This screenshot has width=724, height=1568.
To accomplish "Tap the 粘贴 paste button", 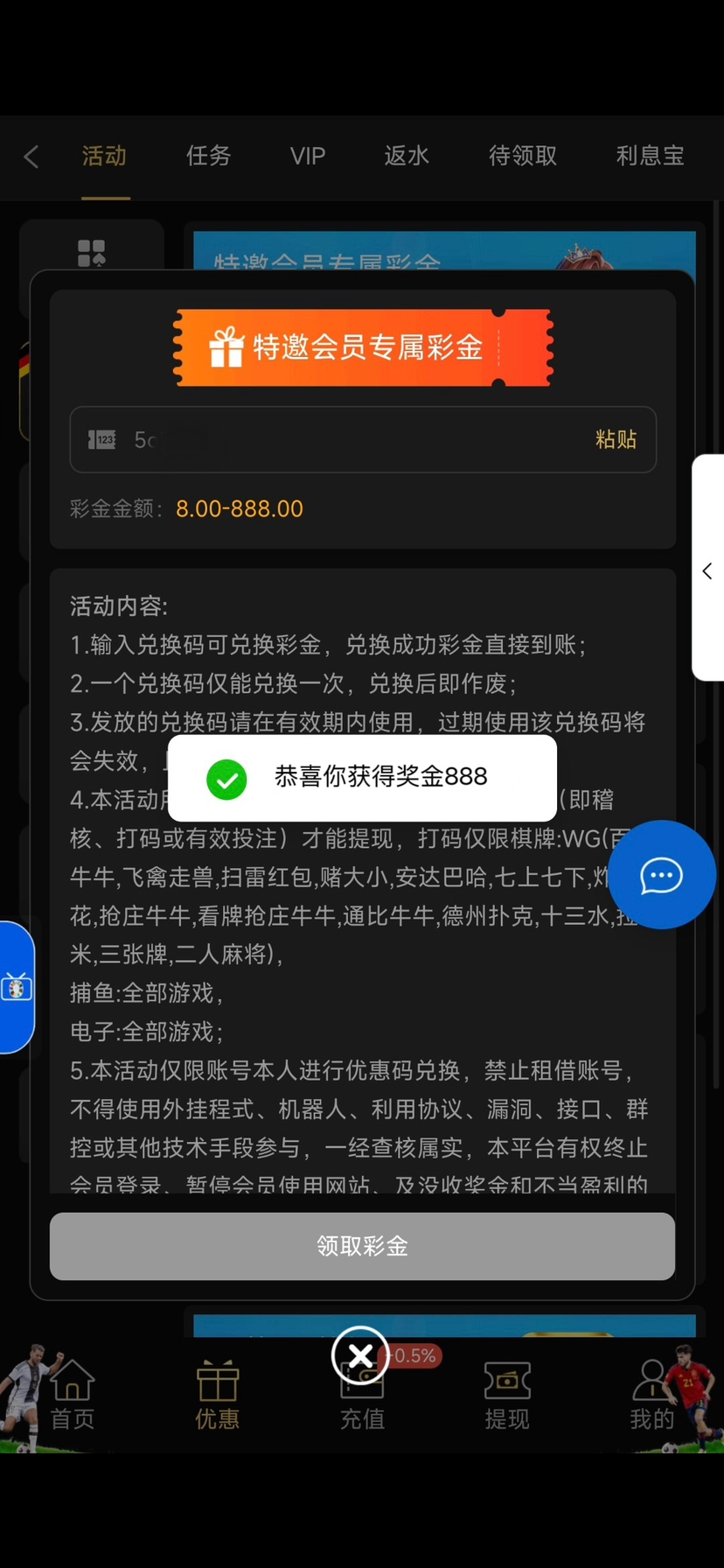I will click(x=616, y=439).
